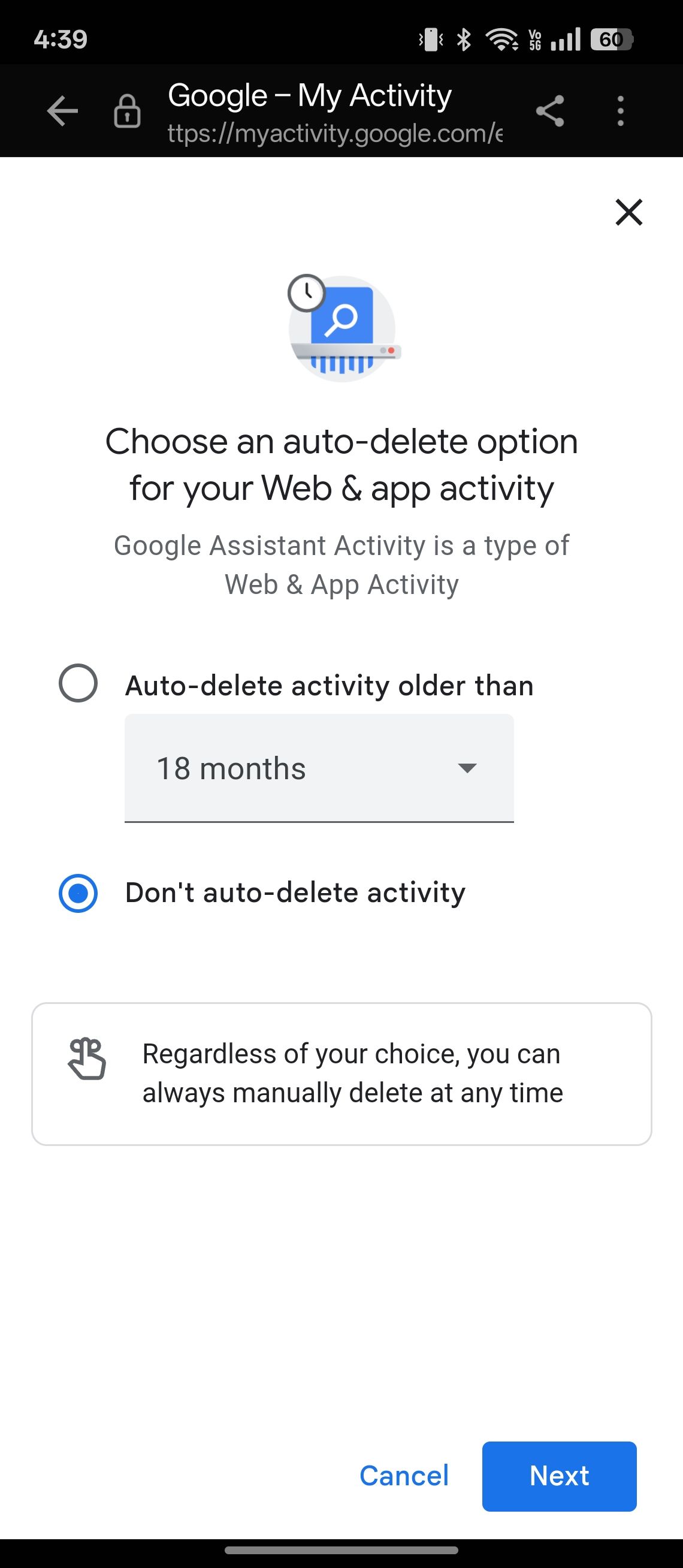Click Cancel to dismiss the dialog

tap(403, 1476)
